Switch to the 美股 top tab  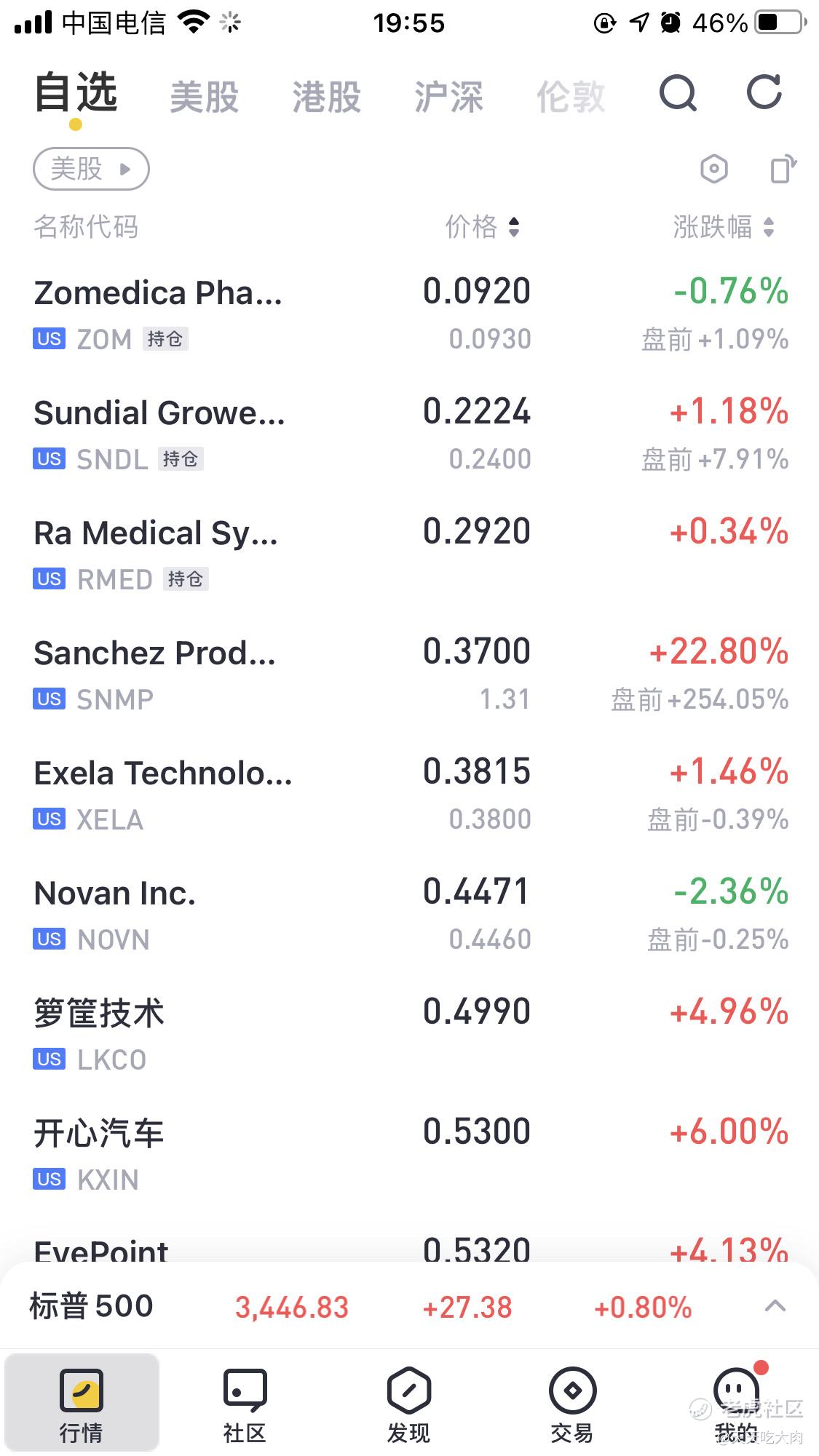tap(205, 97)
